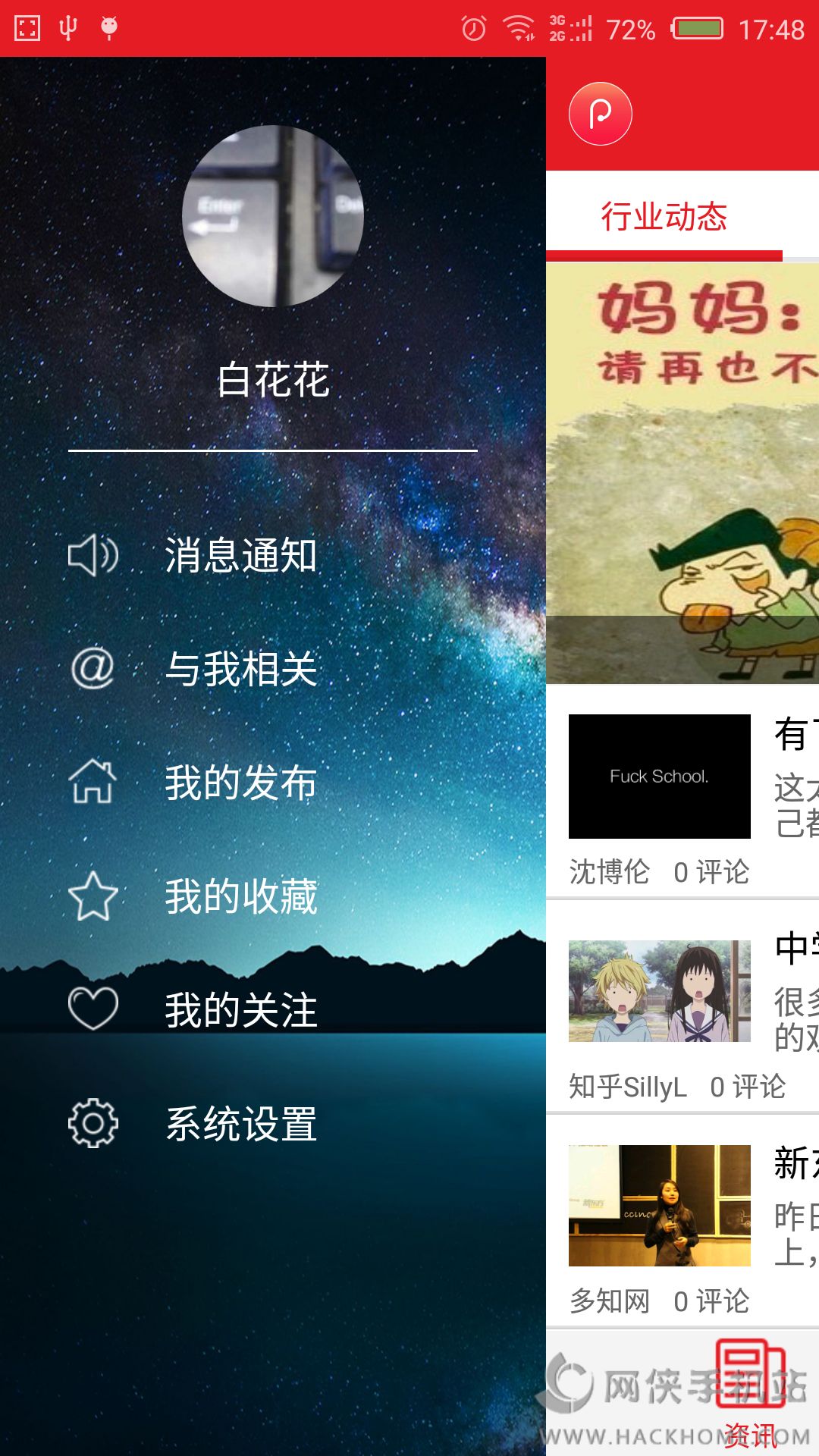Switch to the 行业动态 tab
This screenshot has height=1456, width=819.
664,217
